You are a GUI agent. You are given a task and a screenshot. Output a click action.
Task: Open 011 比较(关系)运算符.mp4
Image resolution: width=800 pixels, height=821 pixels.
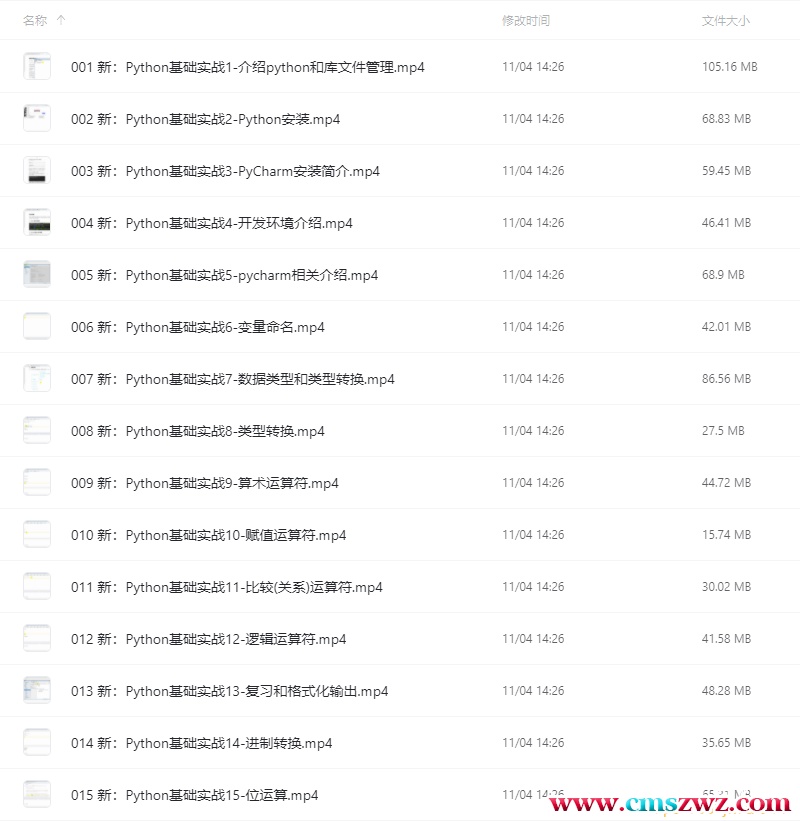pyautogui.click(x=226, y=587)
